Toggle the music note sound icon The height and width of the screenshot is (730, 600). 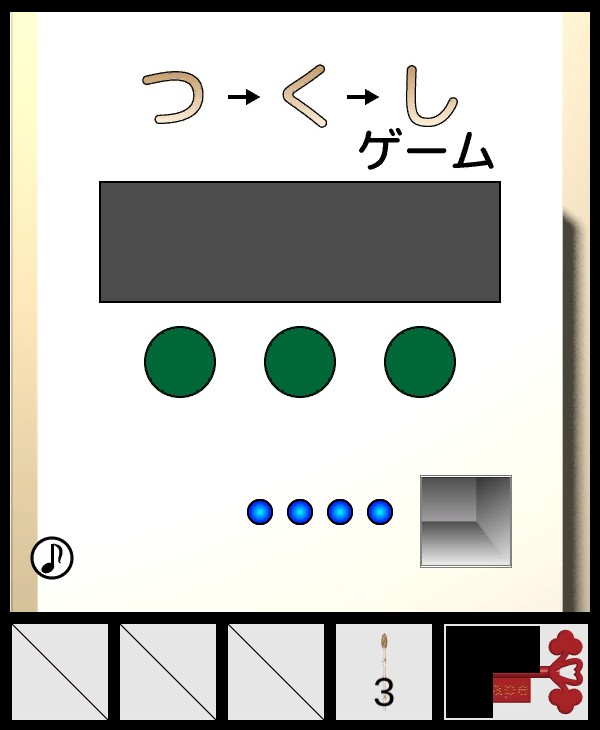[x=52, y=558]
